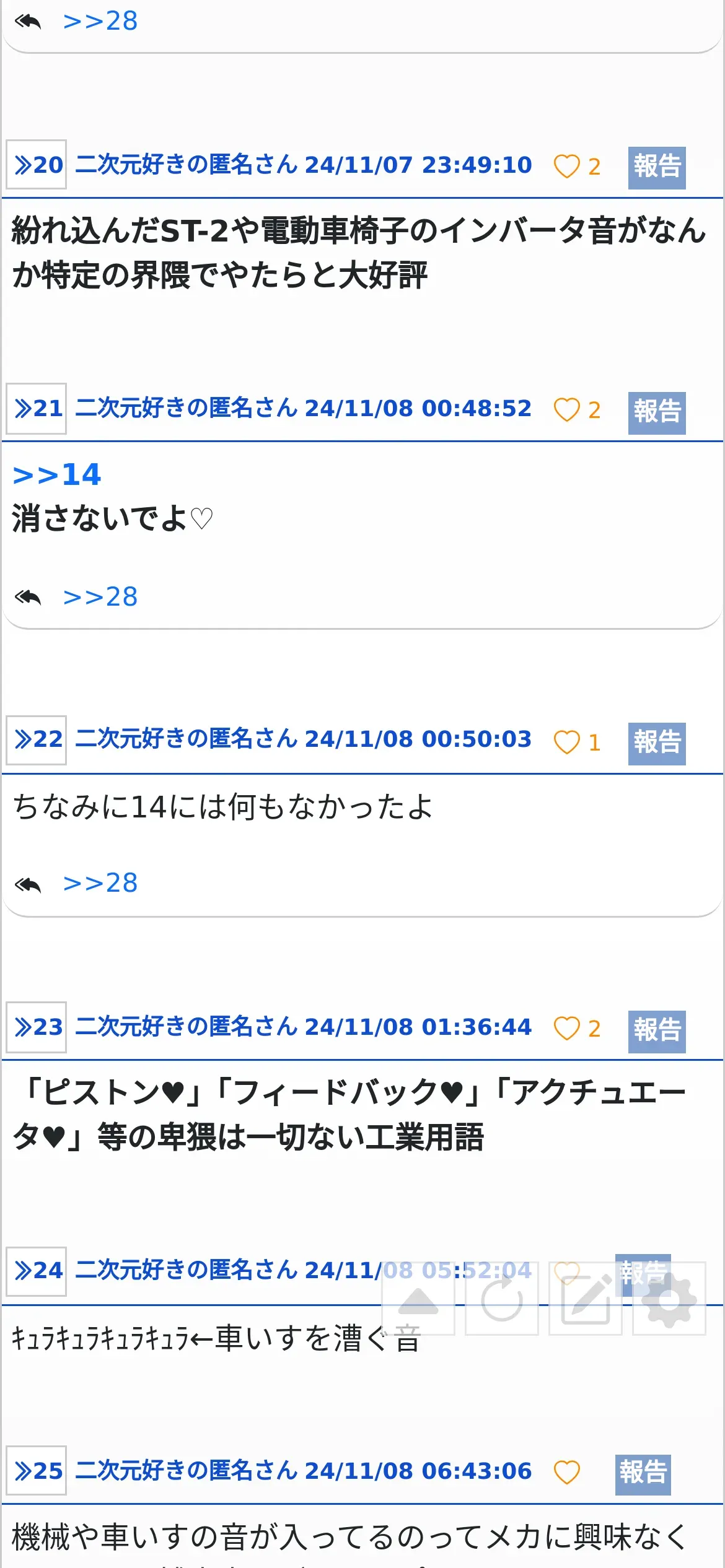Like post 22 with the heart

566,742
